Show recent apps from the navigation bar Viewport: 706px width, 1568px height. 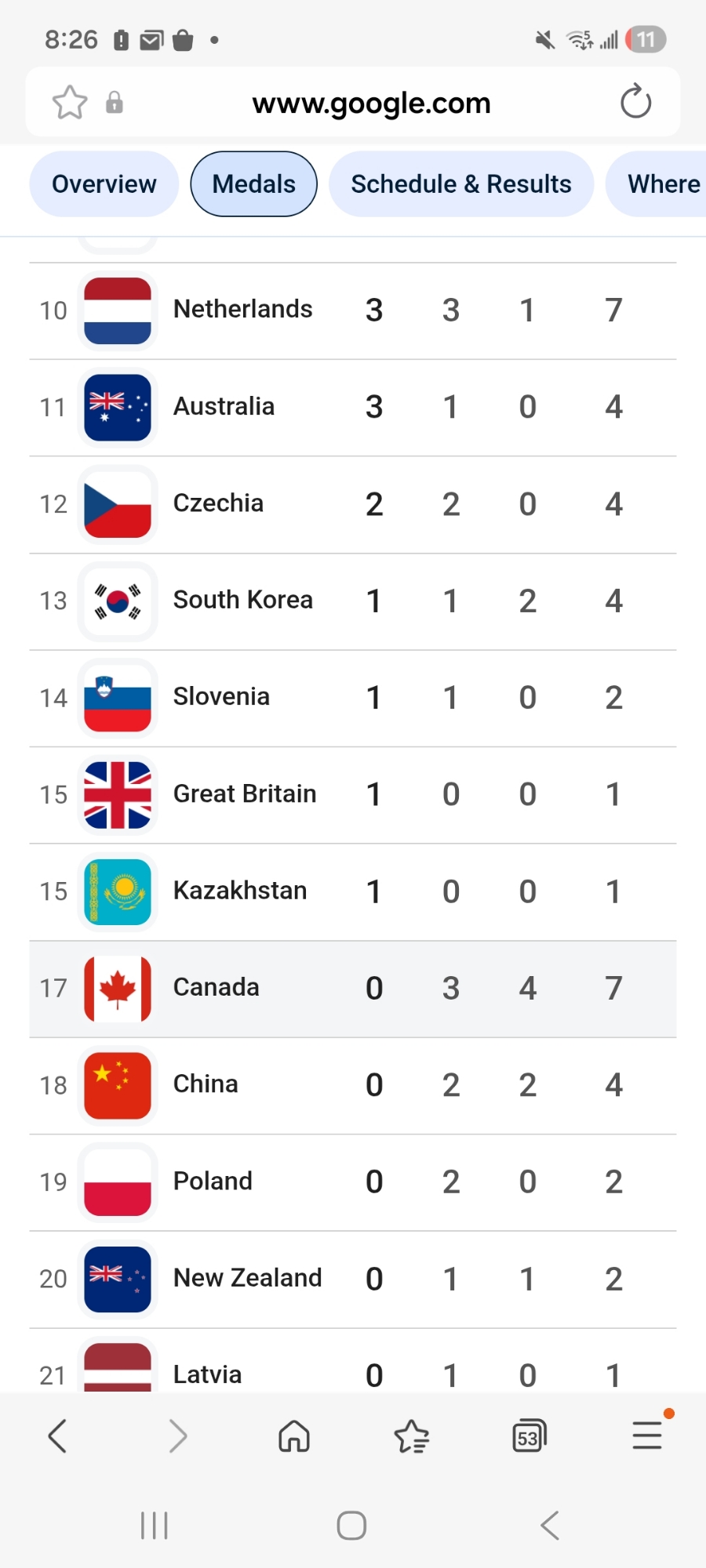pyautogui.click(x=155, y=1526)
